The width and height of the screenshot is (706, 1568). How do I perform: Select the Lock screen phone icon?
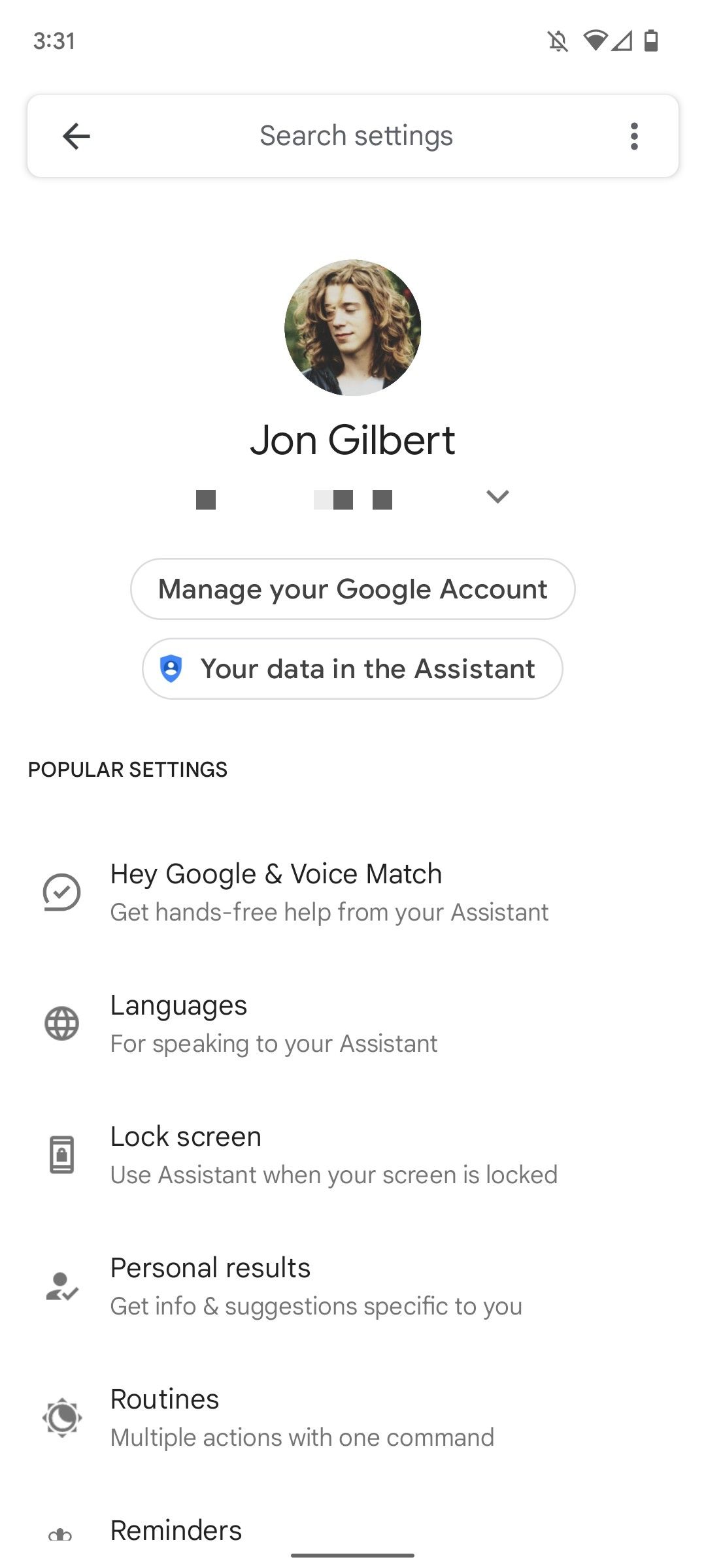click(62, 1154)
